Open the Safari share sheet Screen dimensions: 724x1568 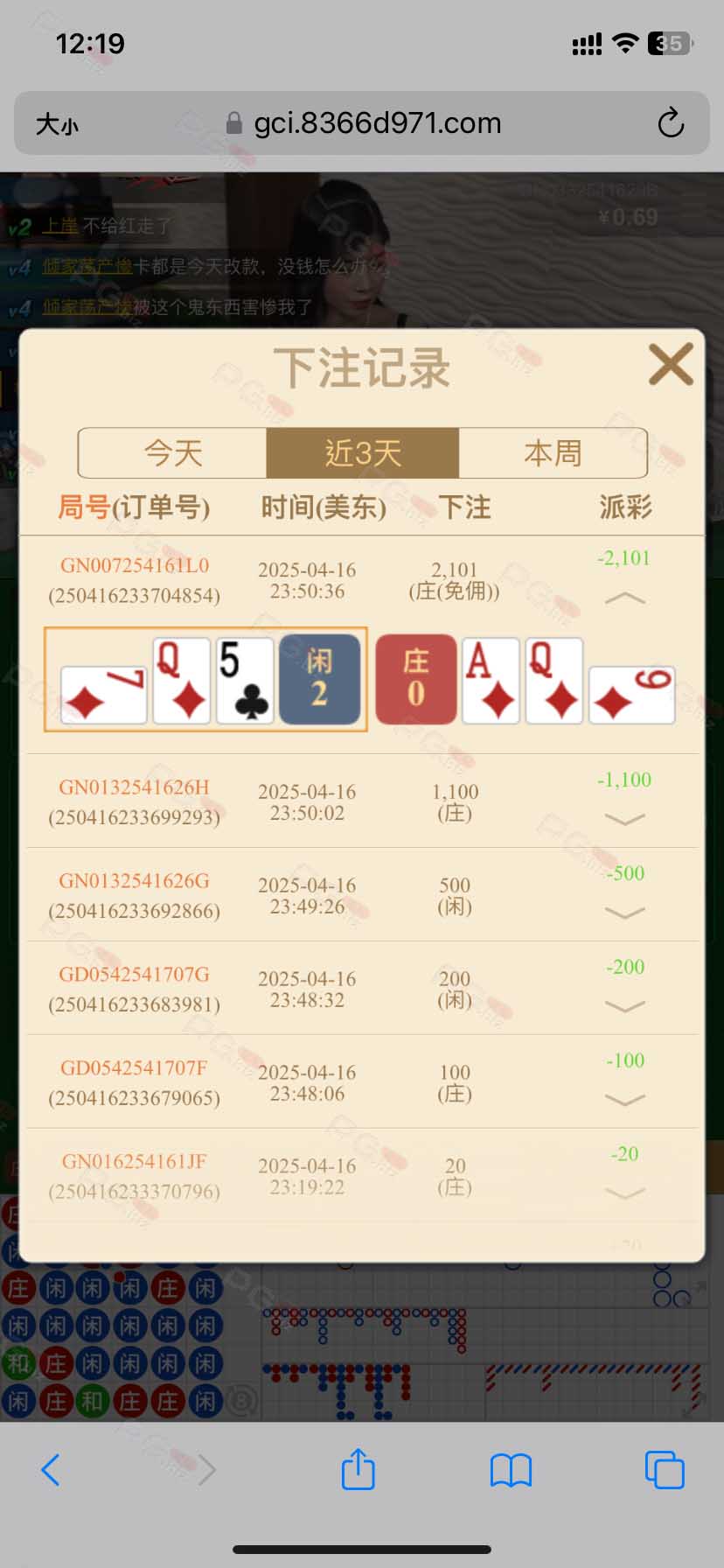(358, 1468)
